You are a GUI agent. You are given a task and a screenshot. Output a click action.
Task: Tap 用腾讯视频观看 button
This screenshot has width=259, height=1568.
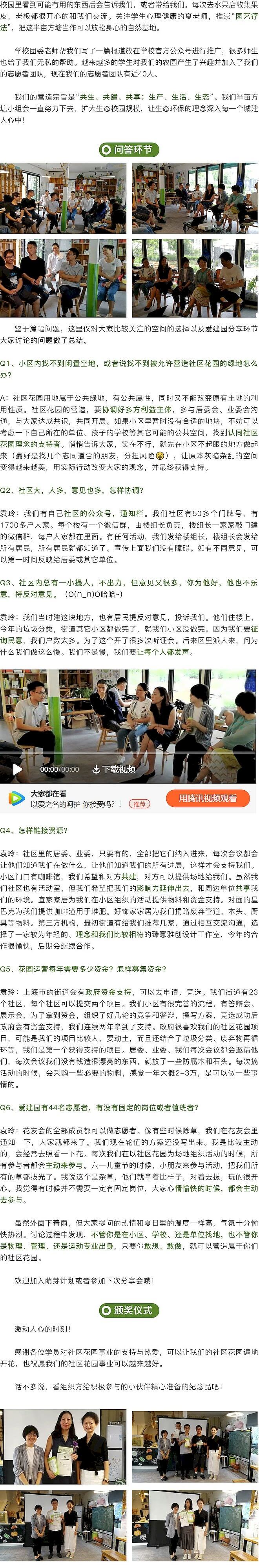pyautogui.click(x=208, y=799)
